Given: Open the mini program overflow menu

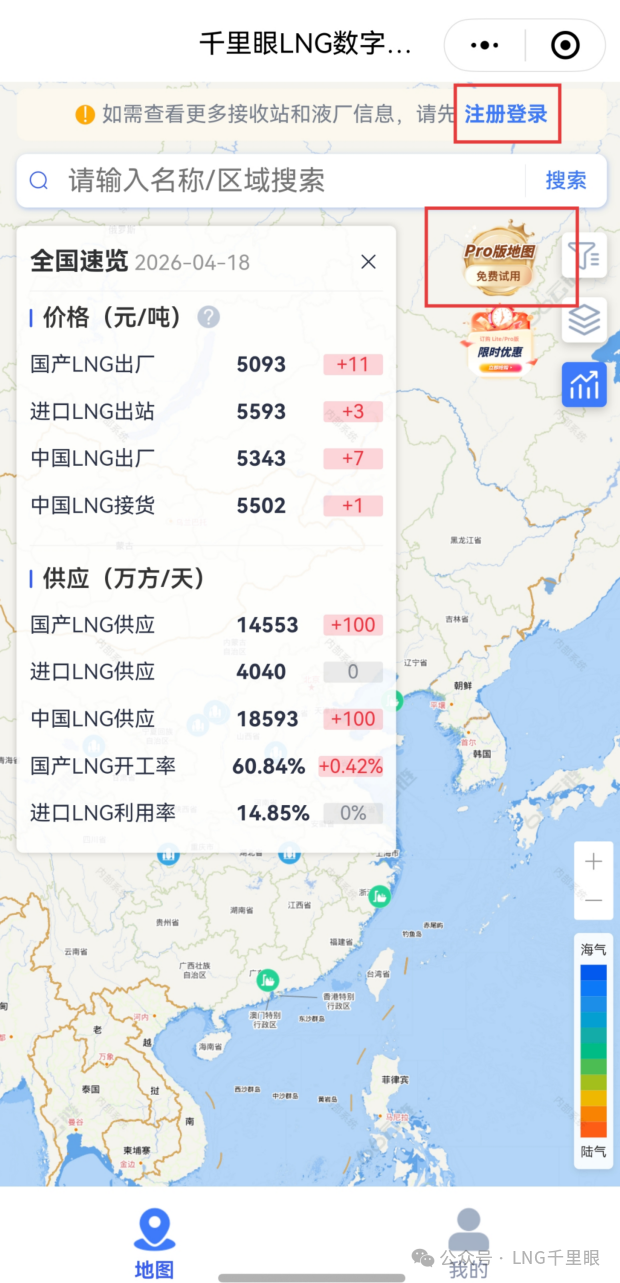Looking at the screenshot, I should [484, 45].
